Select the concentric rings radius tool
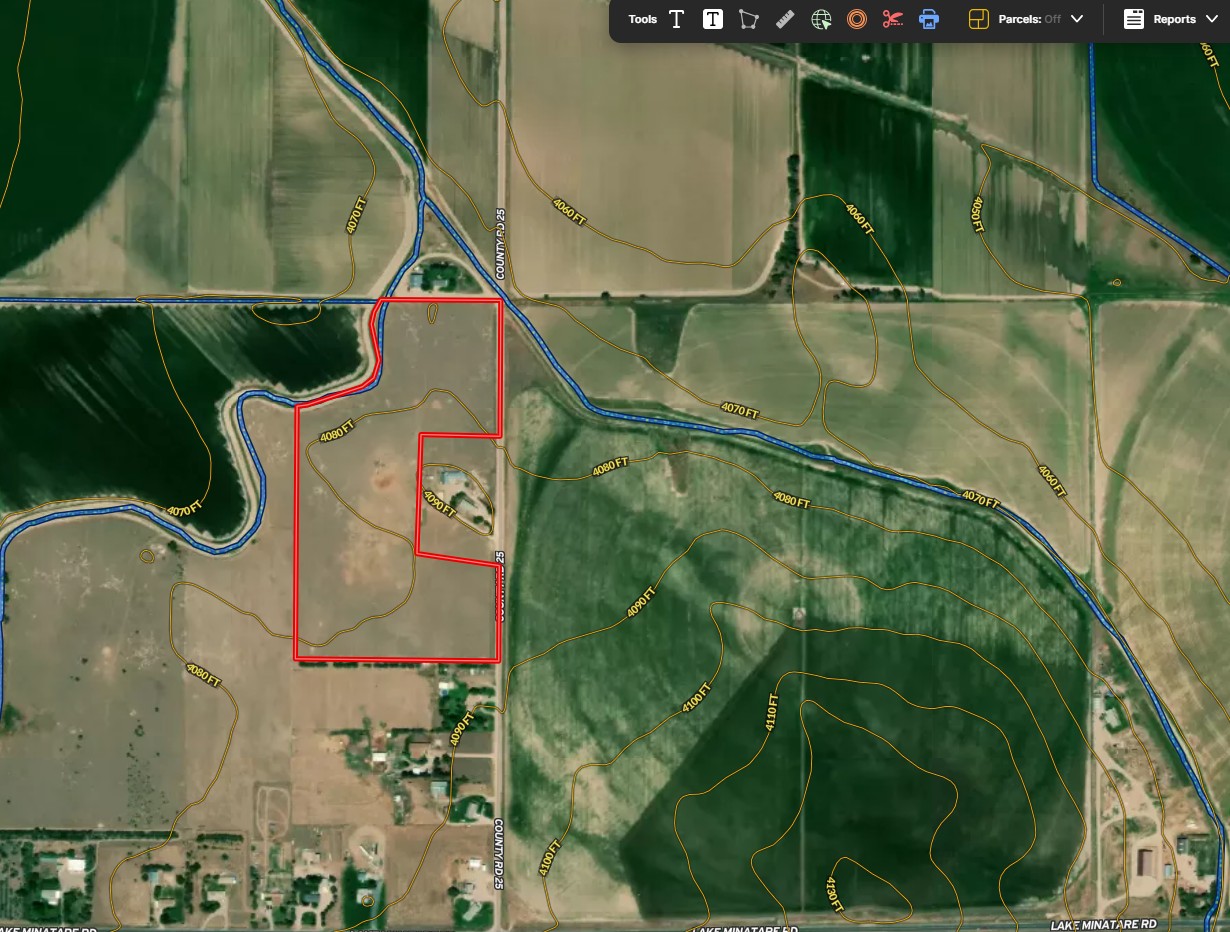The height and width of the screenshot is (932, 1230). click(857, 19)
